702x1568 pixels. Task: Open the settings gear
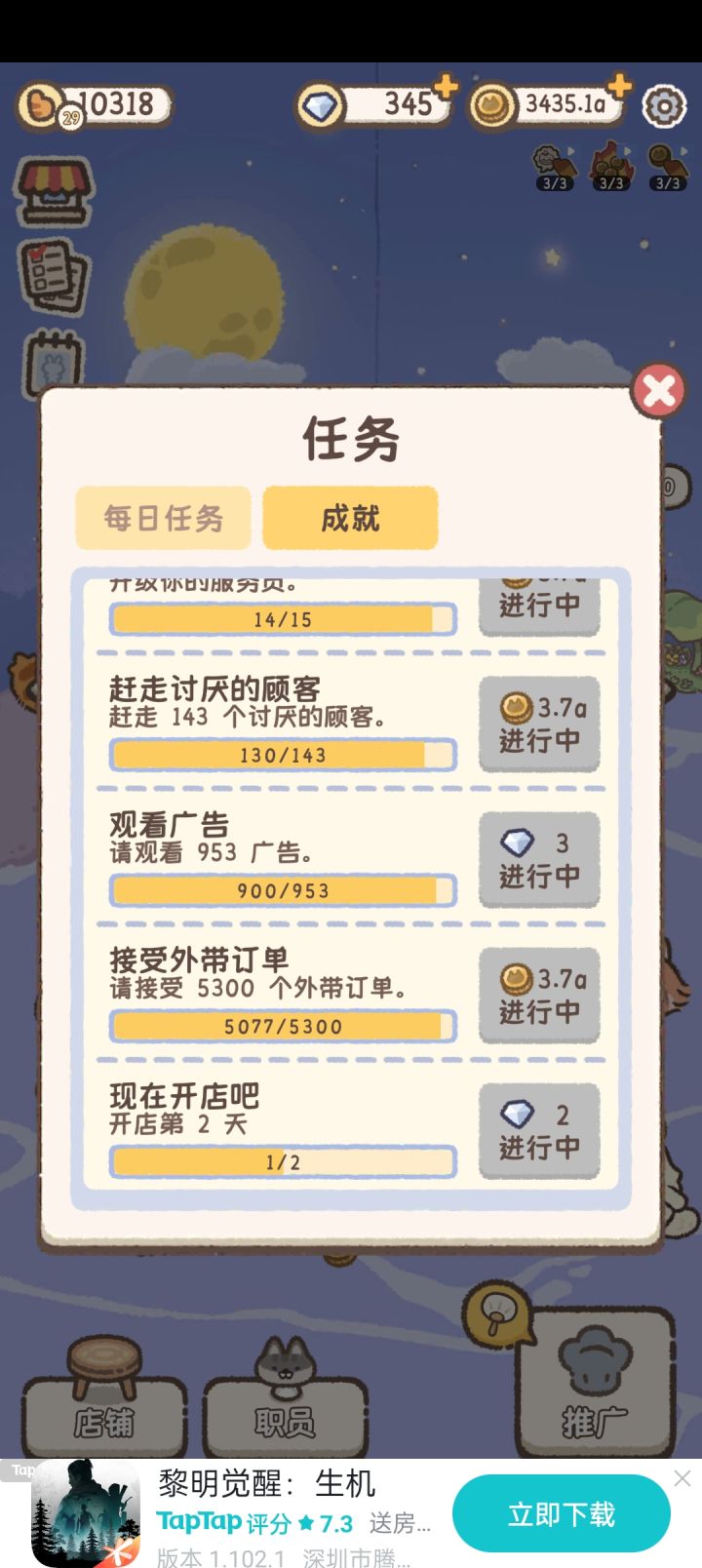[665, 104]
